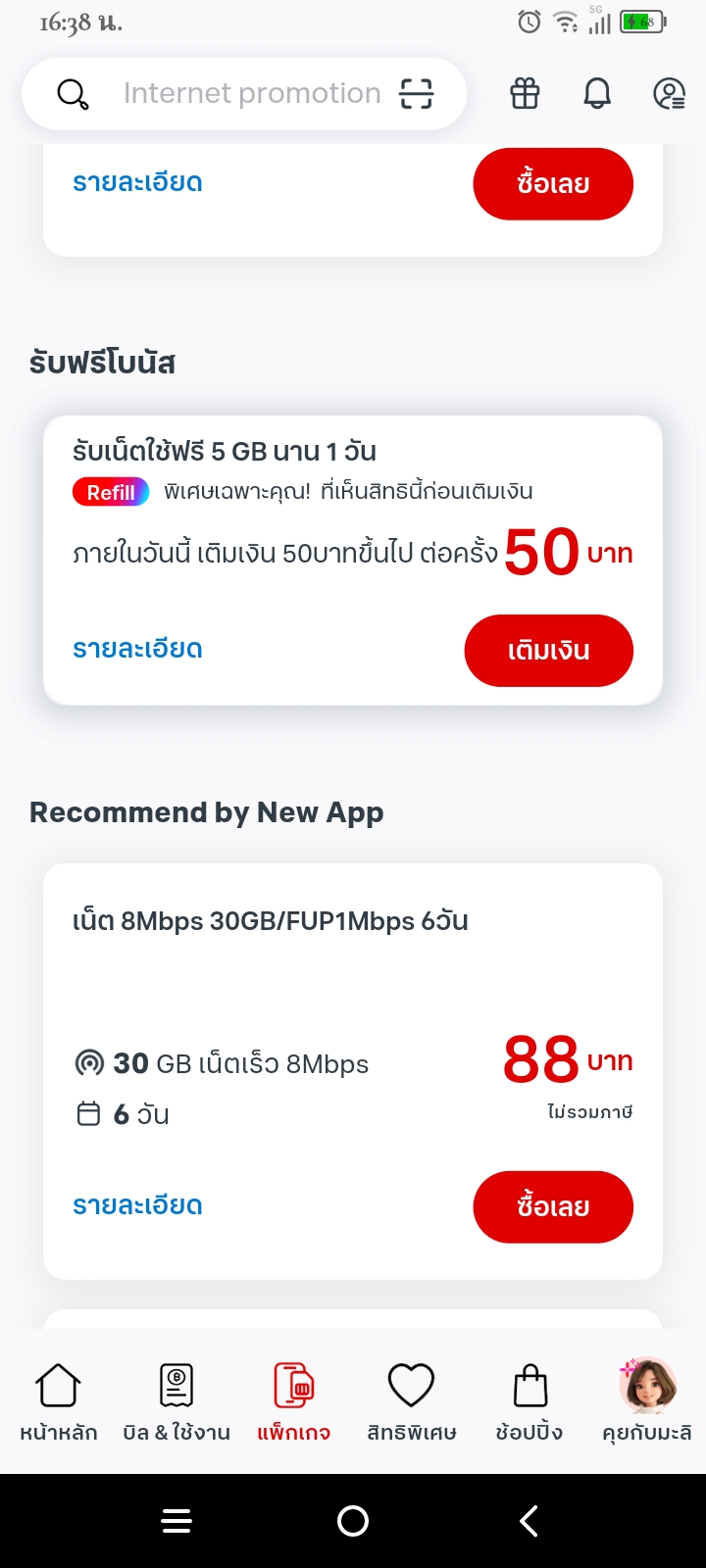Image resolution: width=706 pixels, height=1568 pixels.
Task: Go to the หน้าหลัก home tab
Action: point(59,1402)
